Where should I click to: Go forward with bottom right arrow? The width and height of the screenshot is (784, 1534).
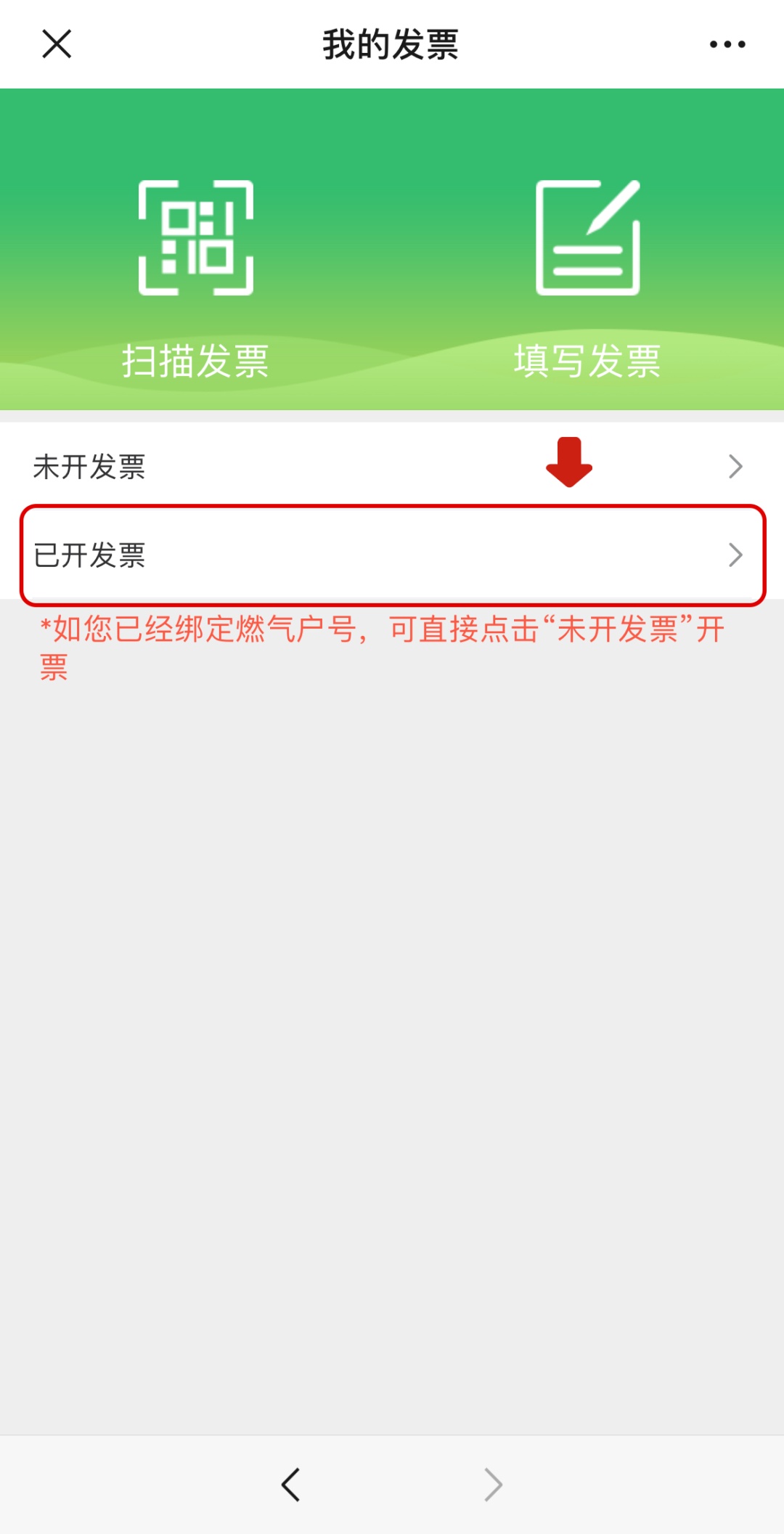pyautogui.click(x=493, y=1484)
